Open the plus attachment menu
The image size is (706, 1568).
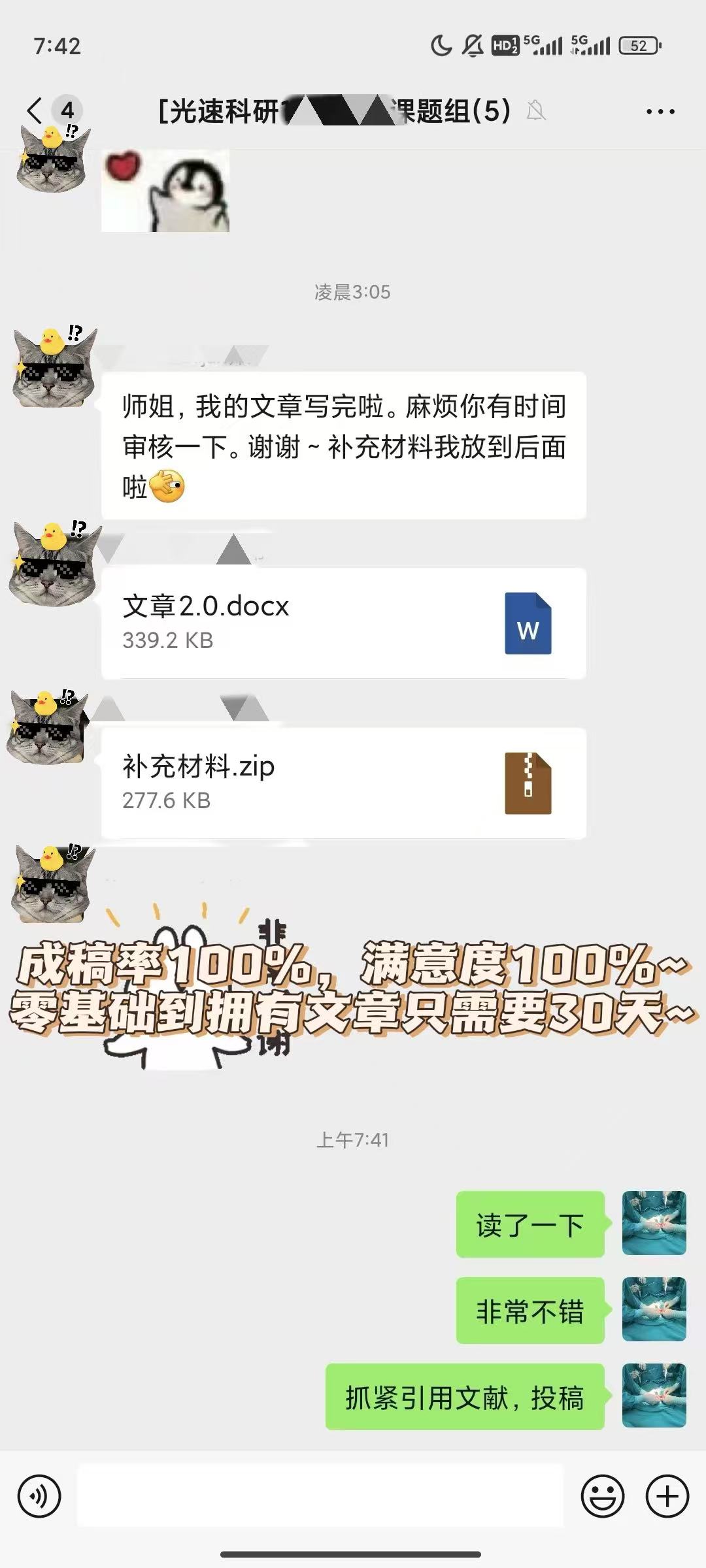667,1495
